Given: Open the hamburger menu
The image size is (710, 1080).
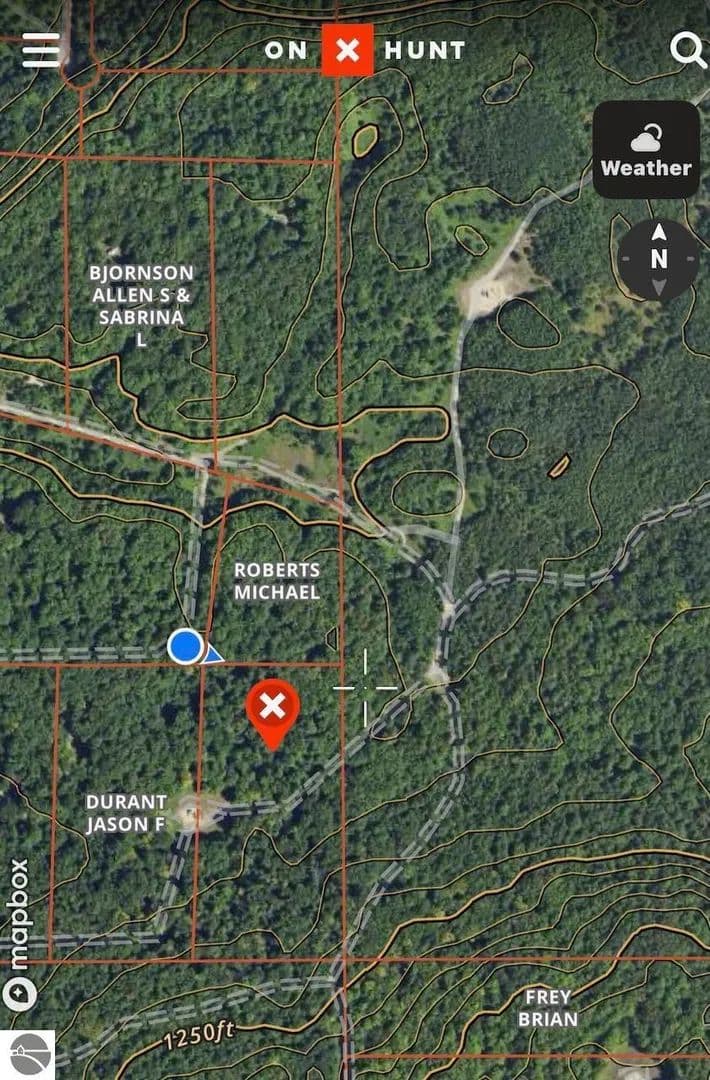Looking at the screenshot, I should (x=41, y=50).
